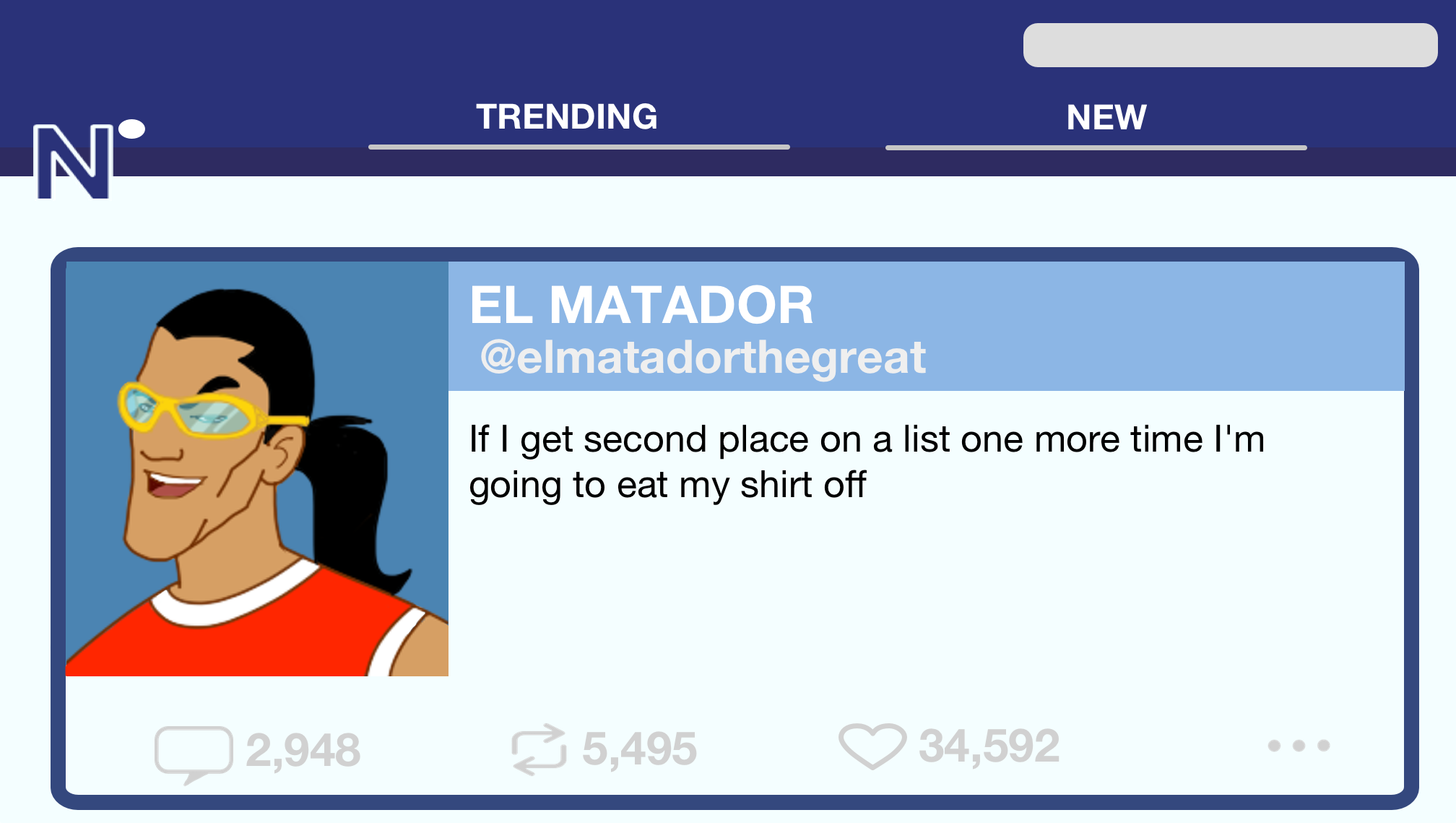Switch to the New tab

[x=1106, y=118]
